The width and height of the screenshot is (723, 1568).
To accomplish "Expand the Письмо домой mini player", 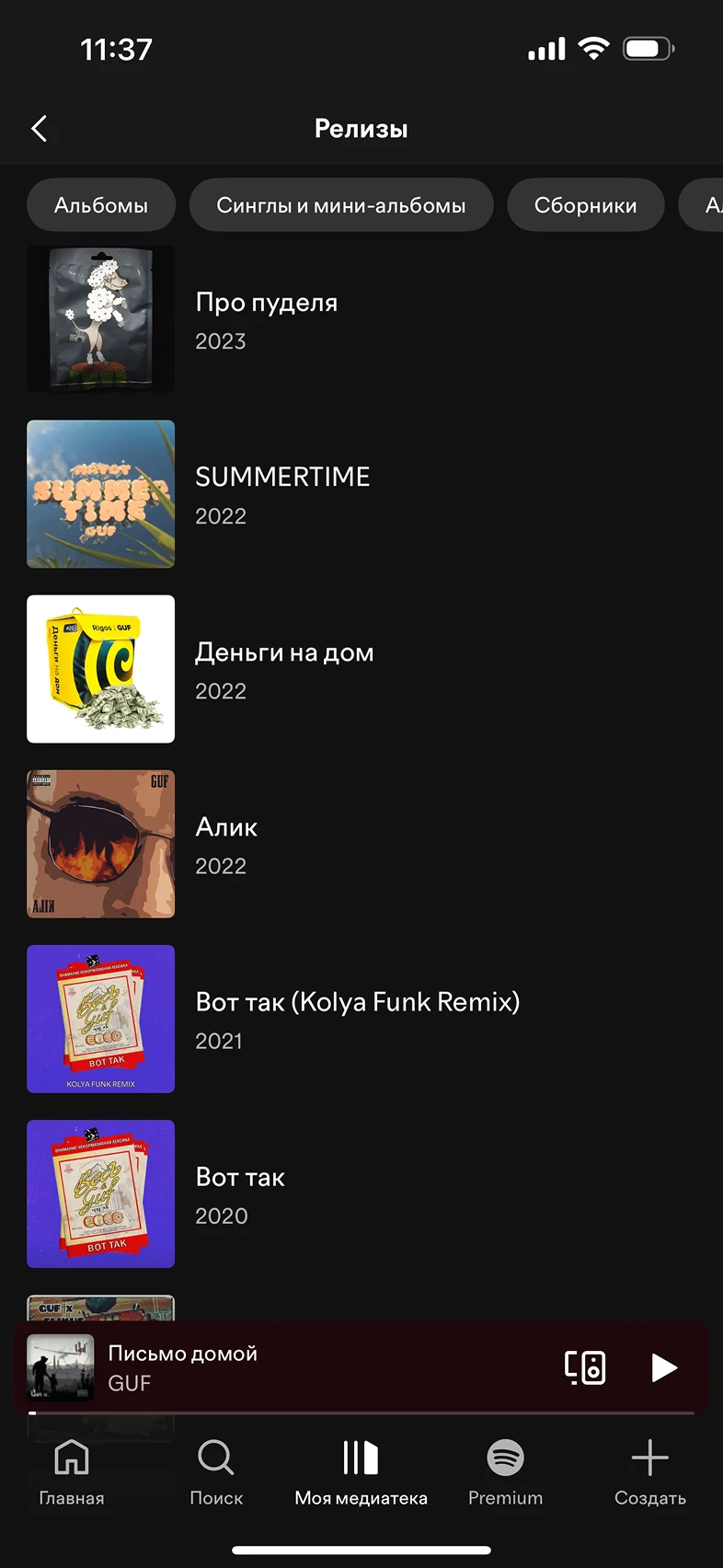I will 276,1367.
